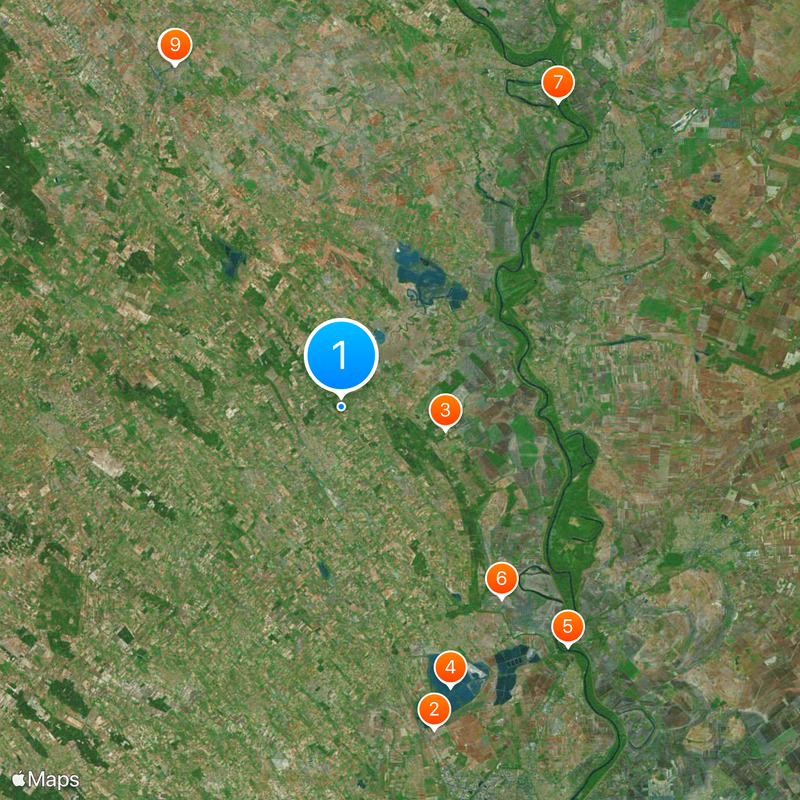
Task: Select the large blue pin number 1
Action: point(340,355)
